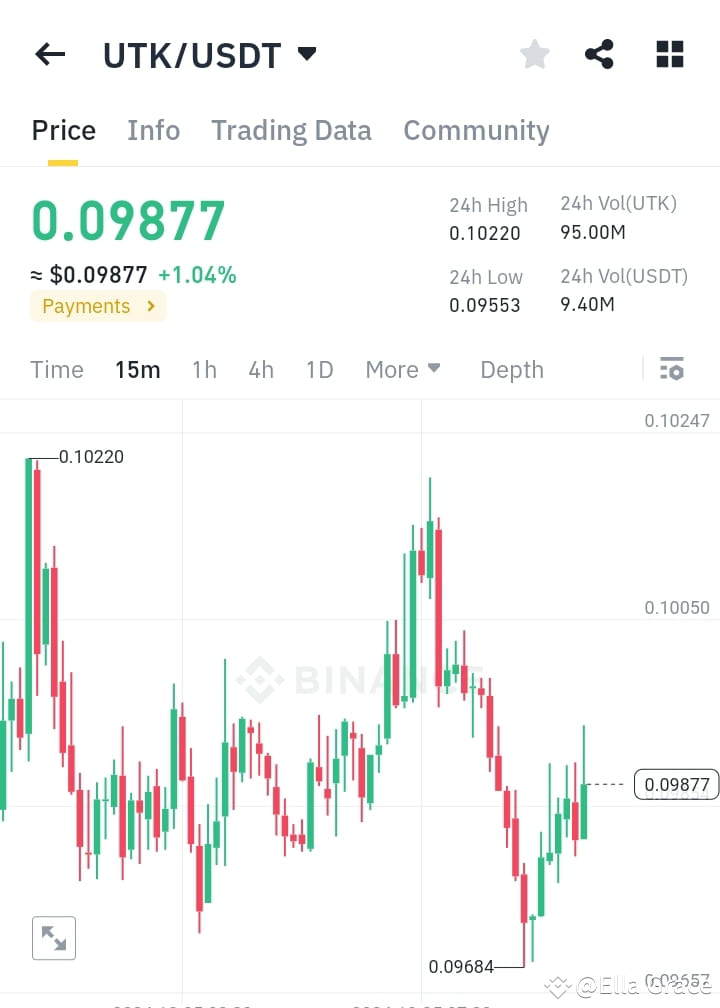Switch chart to 1D interval
720x1008 pixels.
click(x=319, y=369)
